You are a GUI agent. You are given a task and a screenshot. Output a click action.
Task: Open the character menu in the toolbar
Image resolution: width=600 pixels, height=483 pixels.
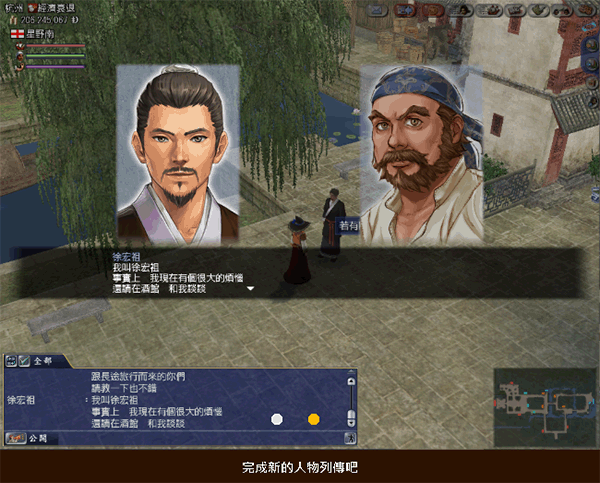pyautogui.click(x=460, y=8)
